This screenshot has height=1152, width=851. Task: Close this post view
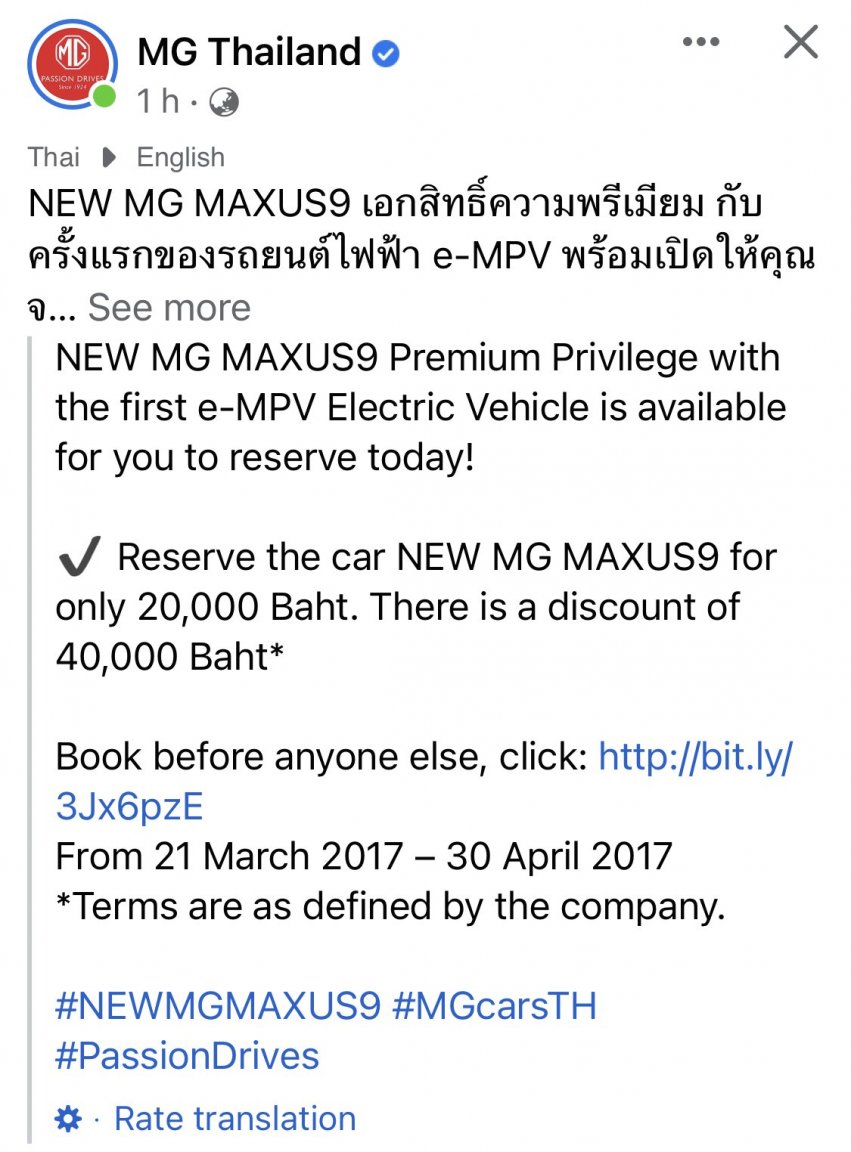[800, 42]
